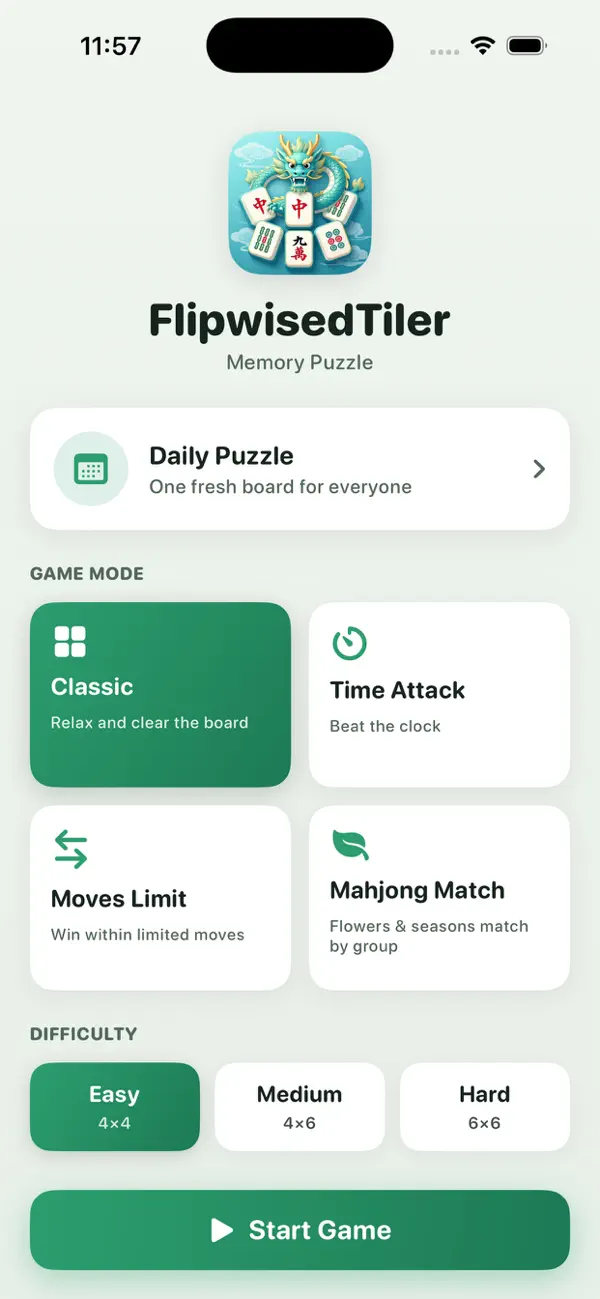Select Medium 4×6 difficulty
The image size is (600, 1299).
click(x=300, y=1106)
